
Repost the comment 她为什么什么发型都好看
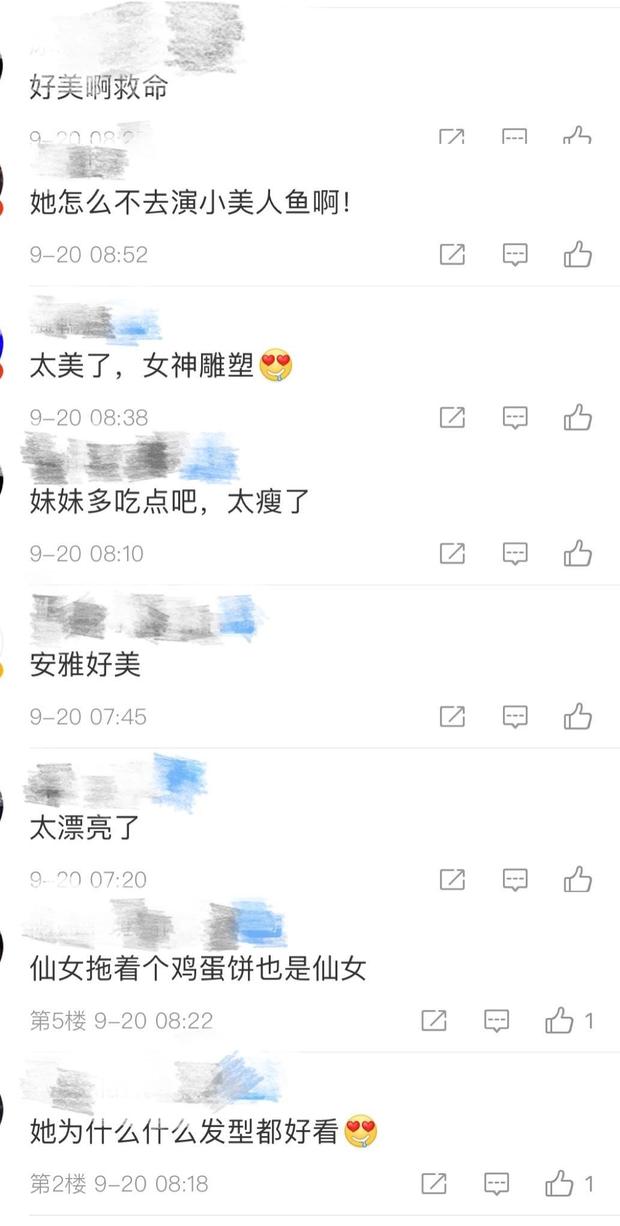[x=434, y=1185]
